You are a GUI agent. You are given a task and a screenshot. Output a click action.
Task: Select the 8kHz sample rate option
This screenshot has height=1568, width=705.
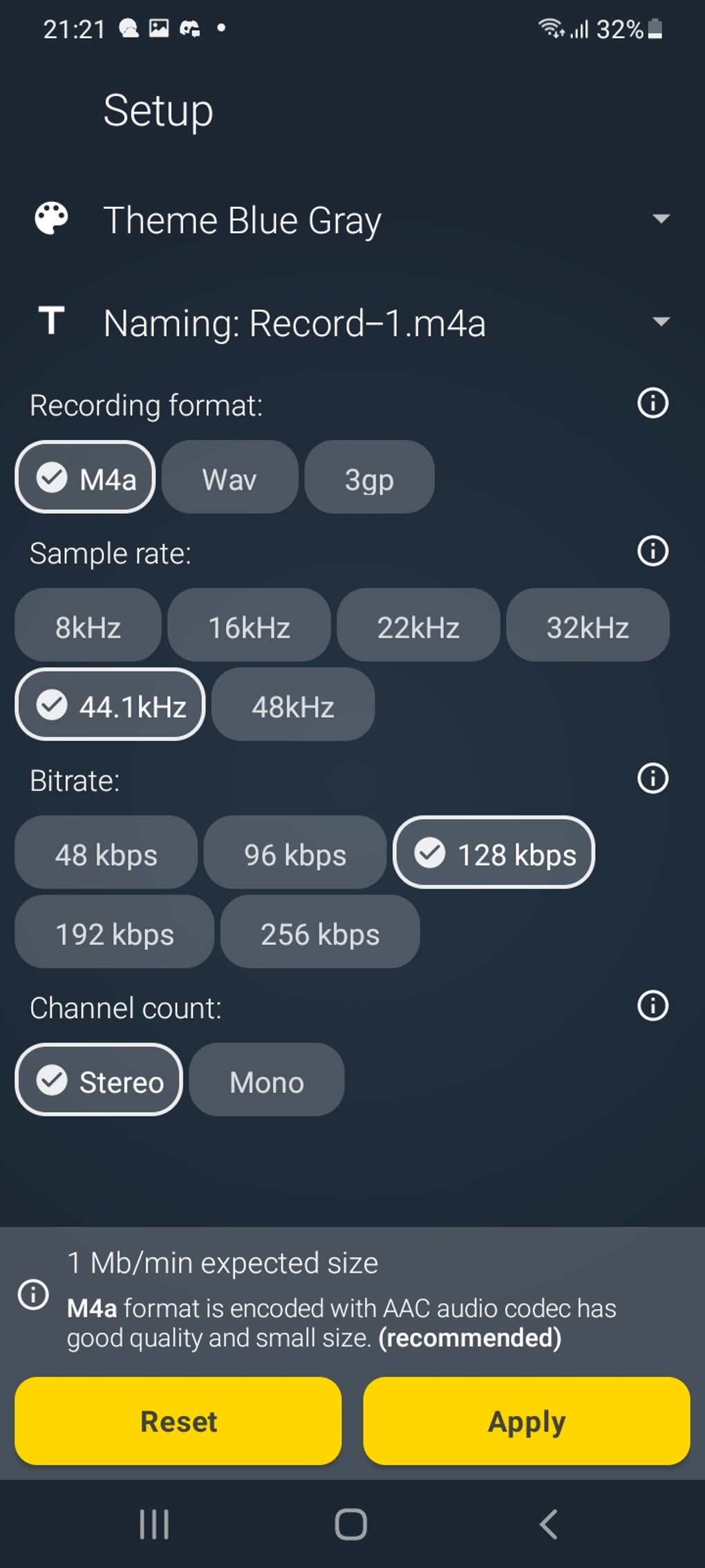point(88,625)
